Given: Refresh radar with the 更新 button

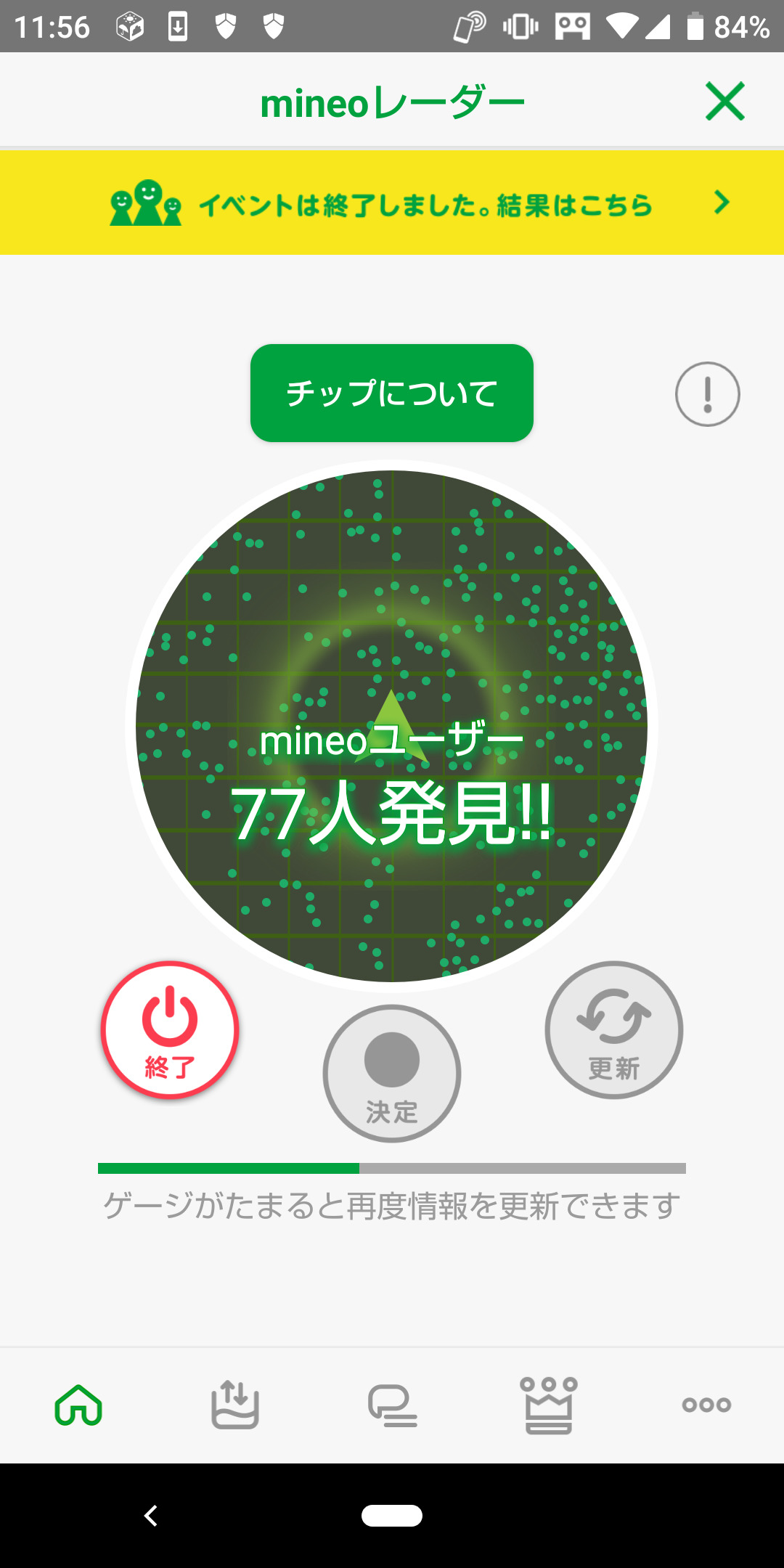Looking at the screenshot, I should coord(613,1029).
